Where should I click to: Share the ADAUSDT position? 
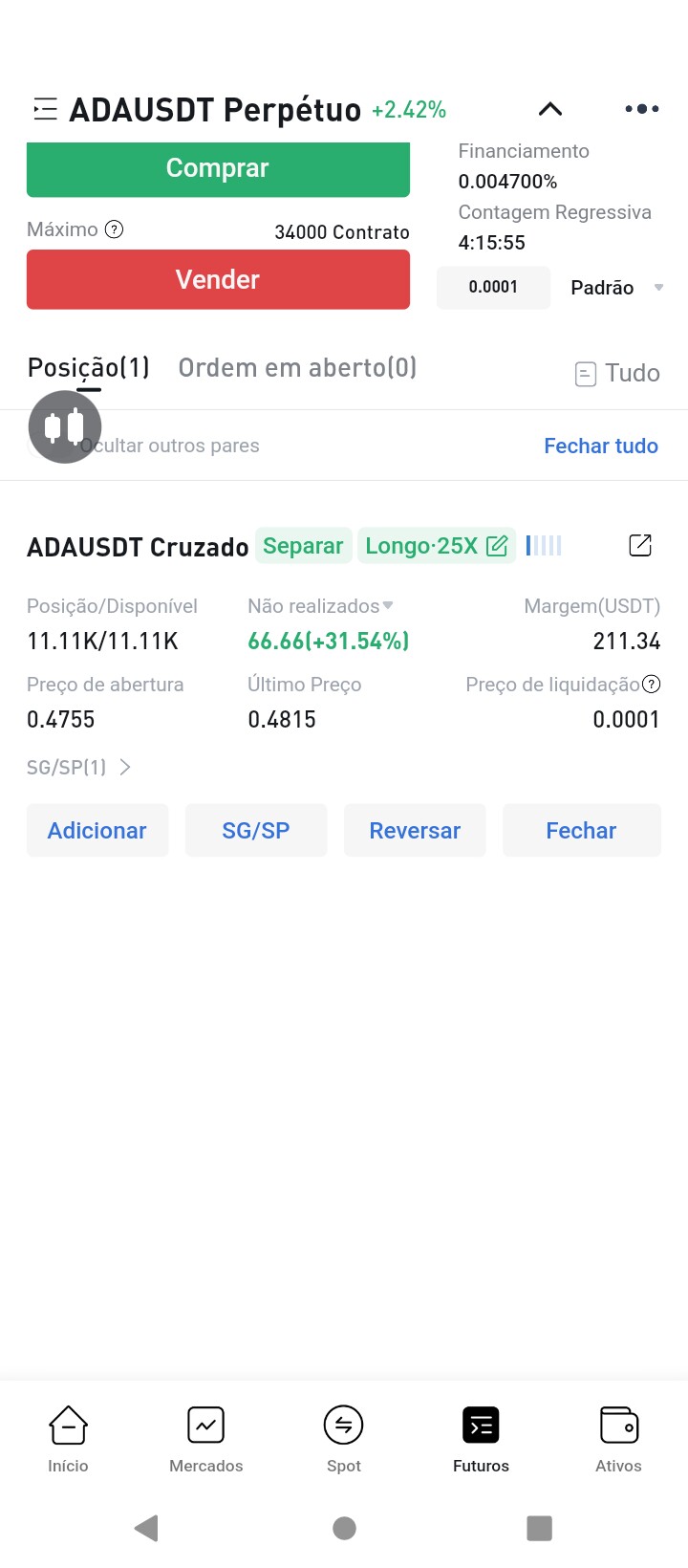pyautogui.click(x=640, y=546)
